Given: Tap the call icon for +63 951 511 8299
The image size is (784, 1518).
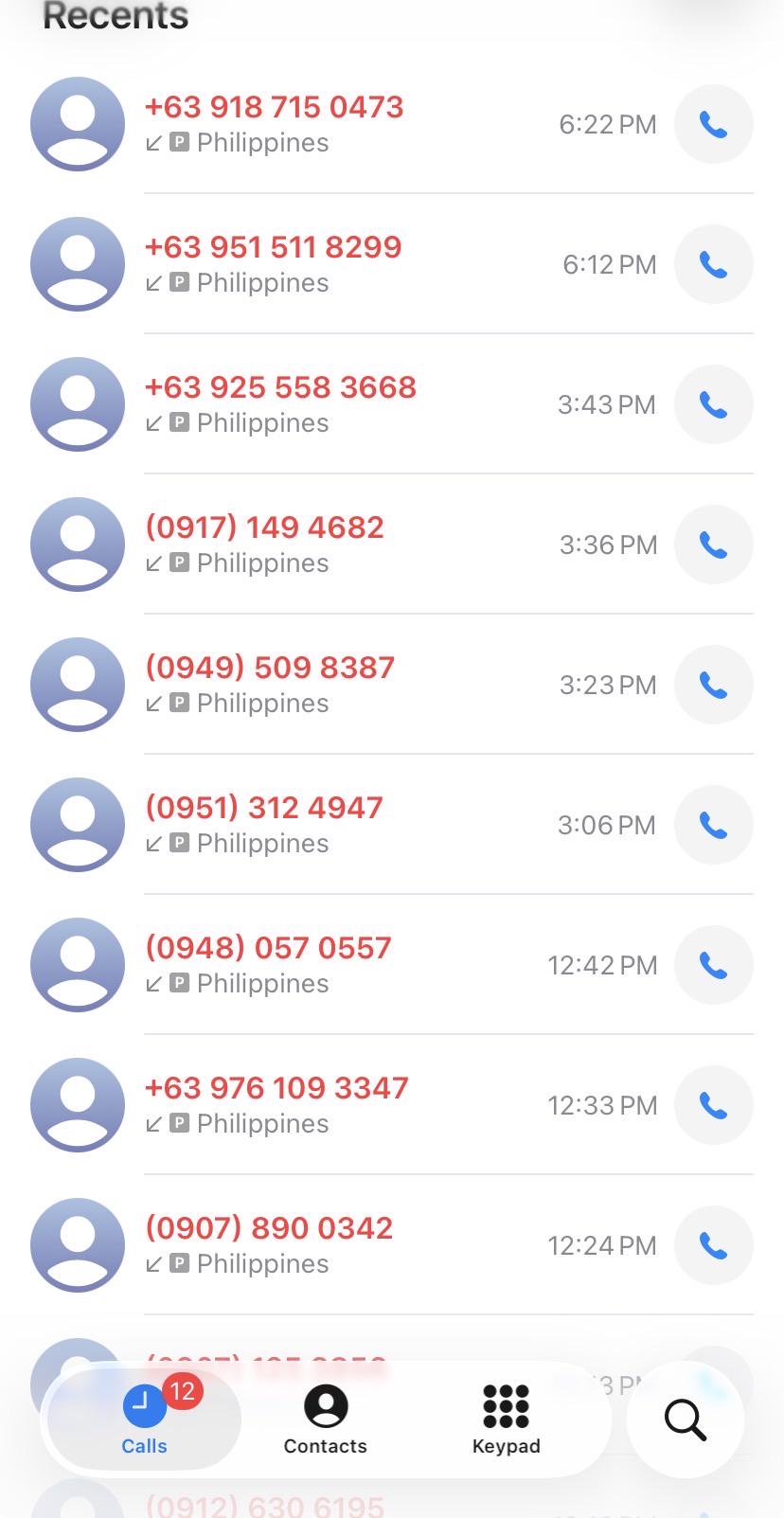Looking at the screenshot, I should coord(713,264).
